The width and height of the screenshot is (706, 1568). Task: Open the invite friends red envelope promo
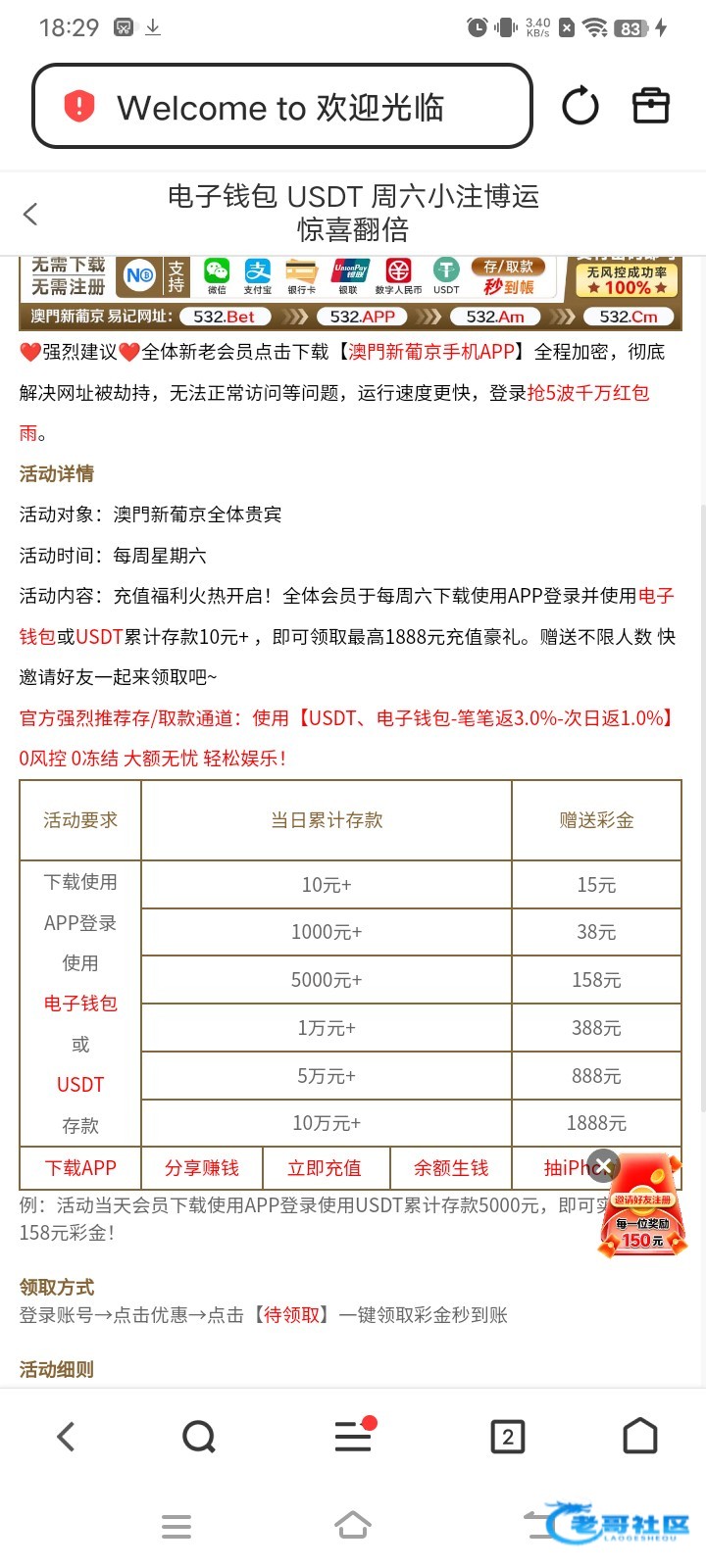642,1210
